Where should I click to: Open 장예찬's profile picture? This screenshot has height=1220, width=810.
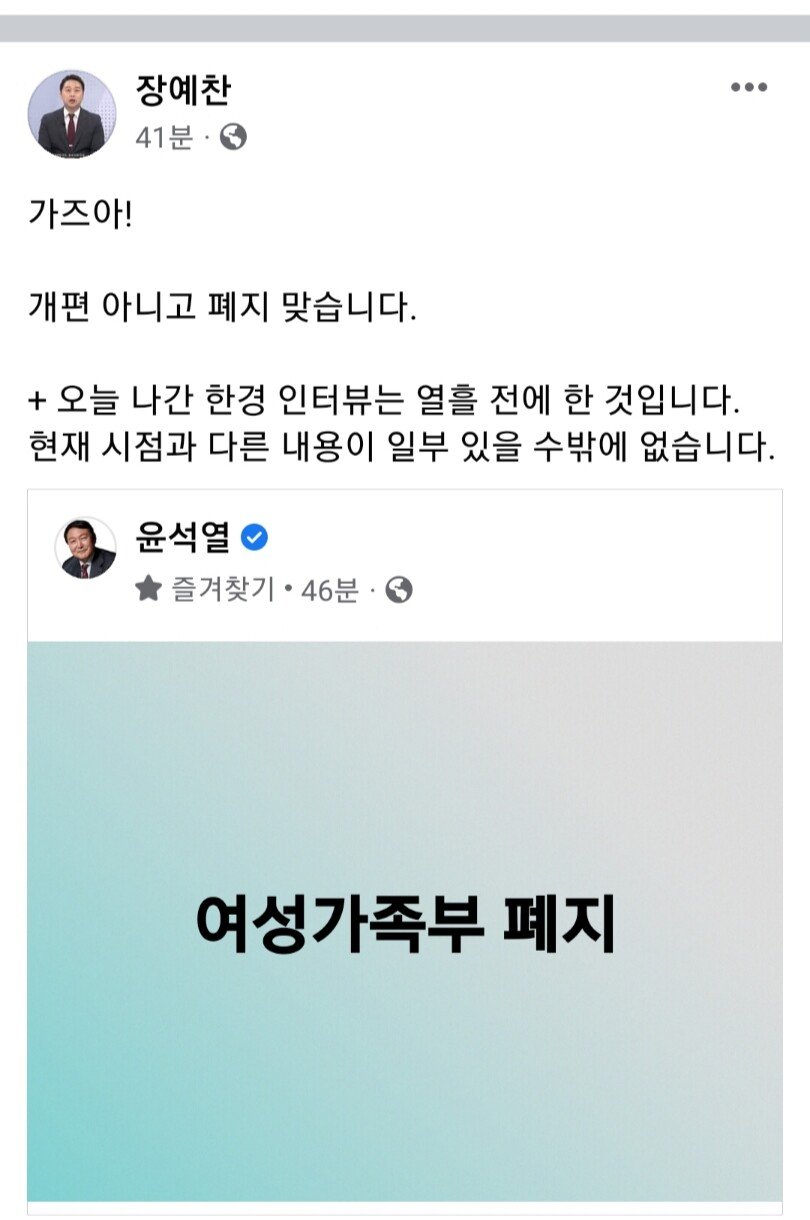pos(71,113)
